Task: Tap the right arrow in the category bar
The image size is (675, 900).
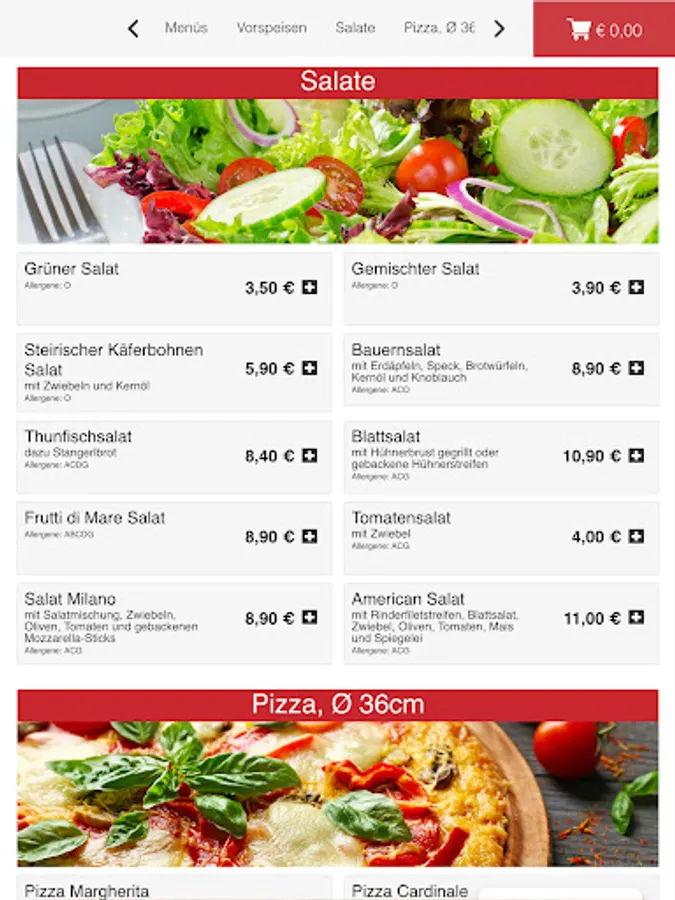Action: tap(499, 28)
